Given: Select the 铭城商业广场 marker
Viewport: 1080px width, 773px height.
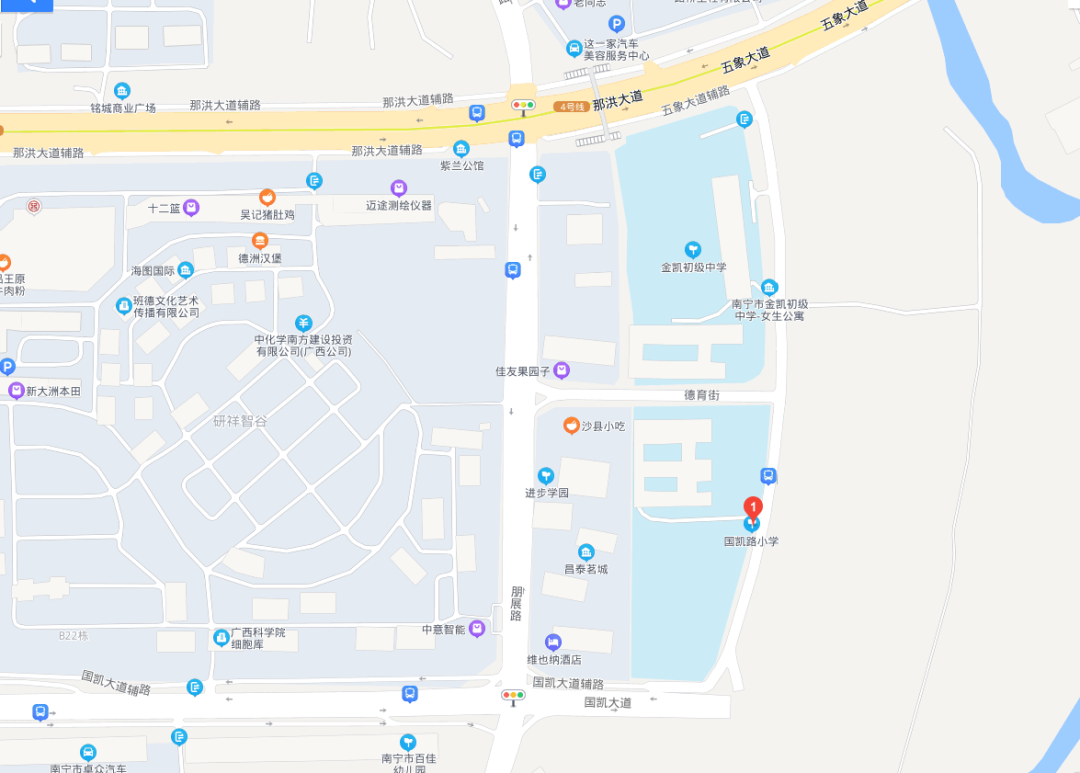Looking at the screenshot, I should click(122, 90).
